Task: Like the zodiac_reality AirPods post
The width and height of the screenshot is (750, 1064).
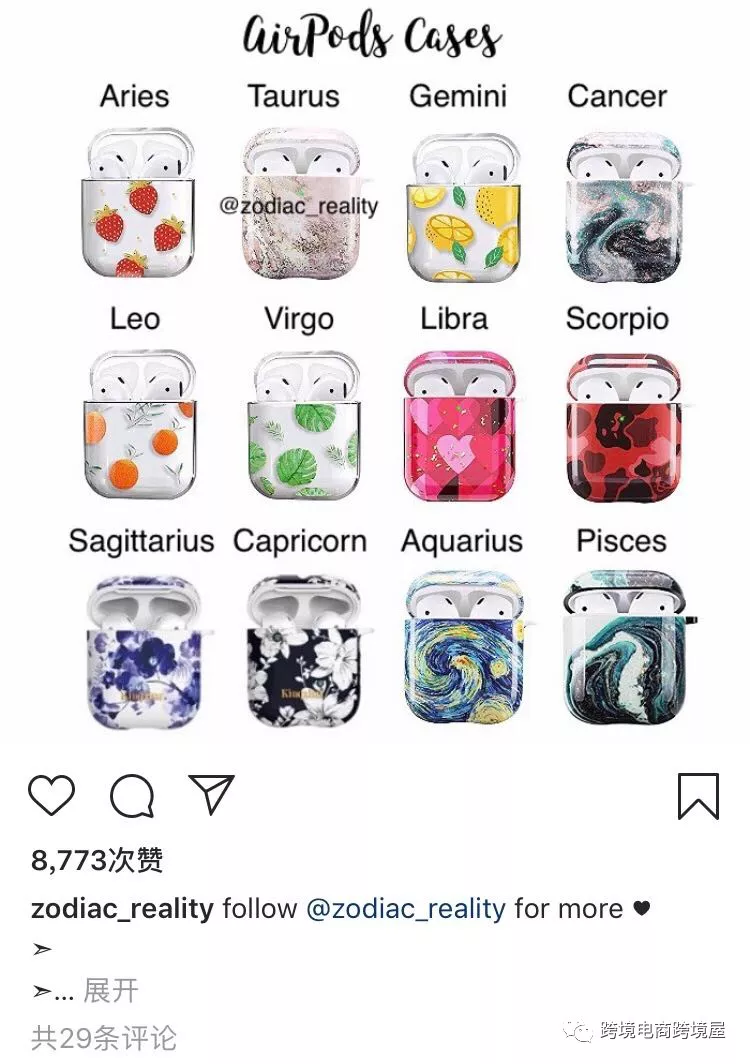Action: click(52, 796)
